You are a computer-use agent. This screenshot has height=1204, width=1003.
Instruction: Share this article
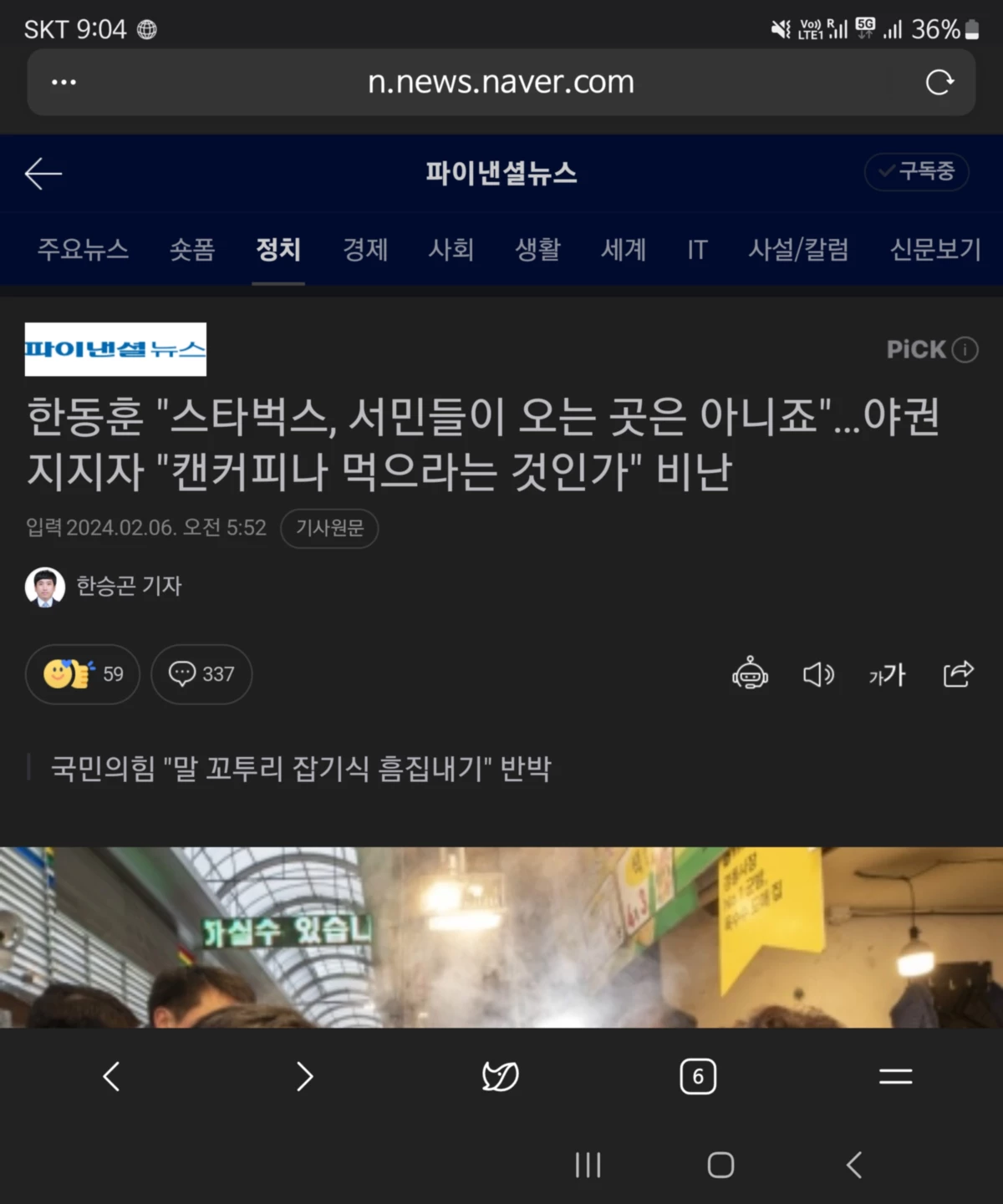(958, 674)
